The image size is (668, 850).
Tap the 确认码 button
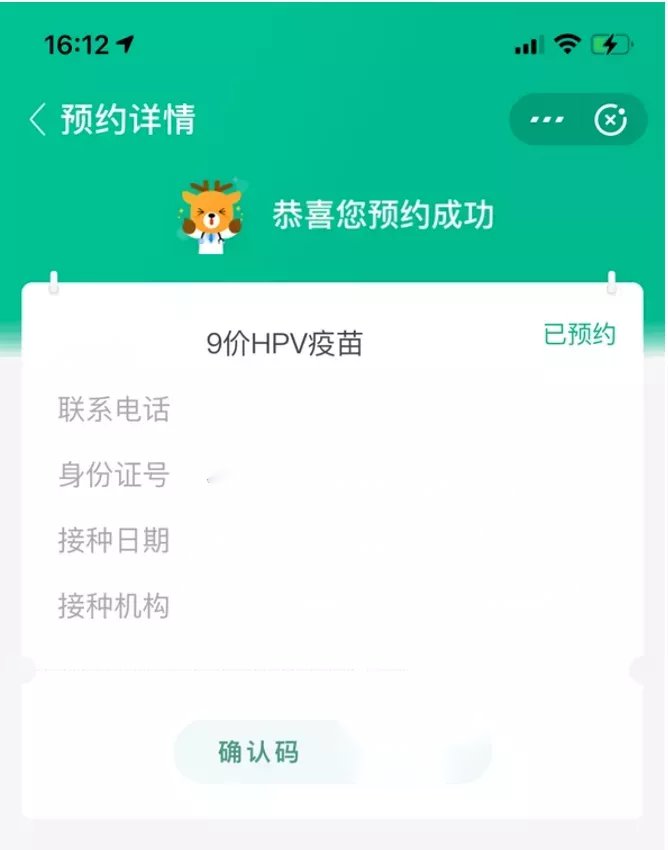[x=258, y=752]
